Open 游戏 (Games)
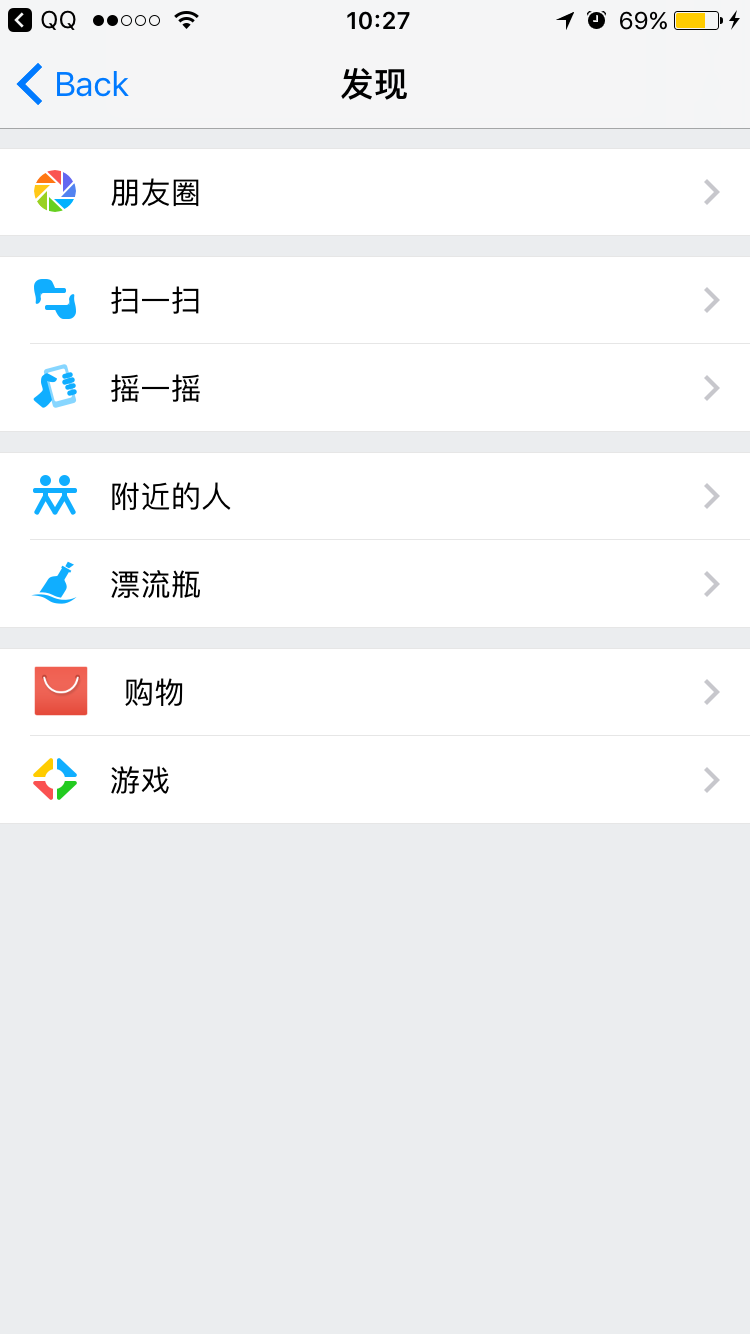The height and width of the screenshot is (1334, 750). click(x=375, y=780)
